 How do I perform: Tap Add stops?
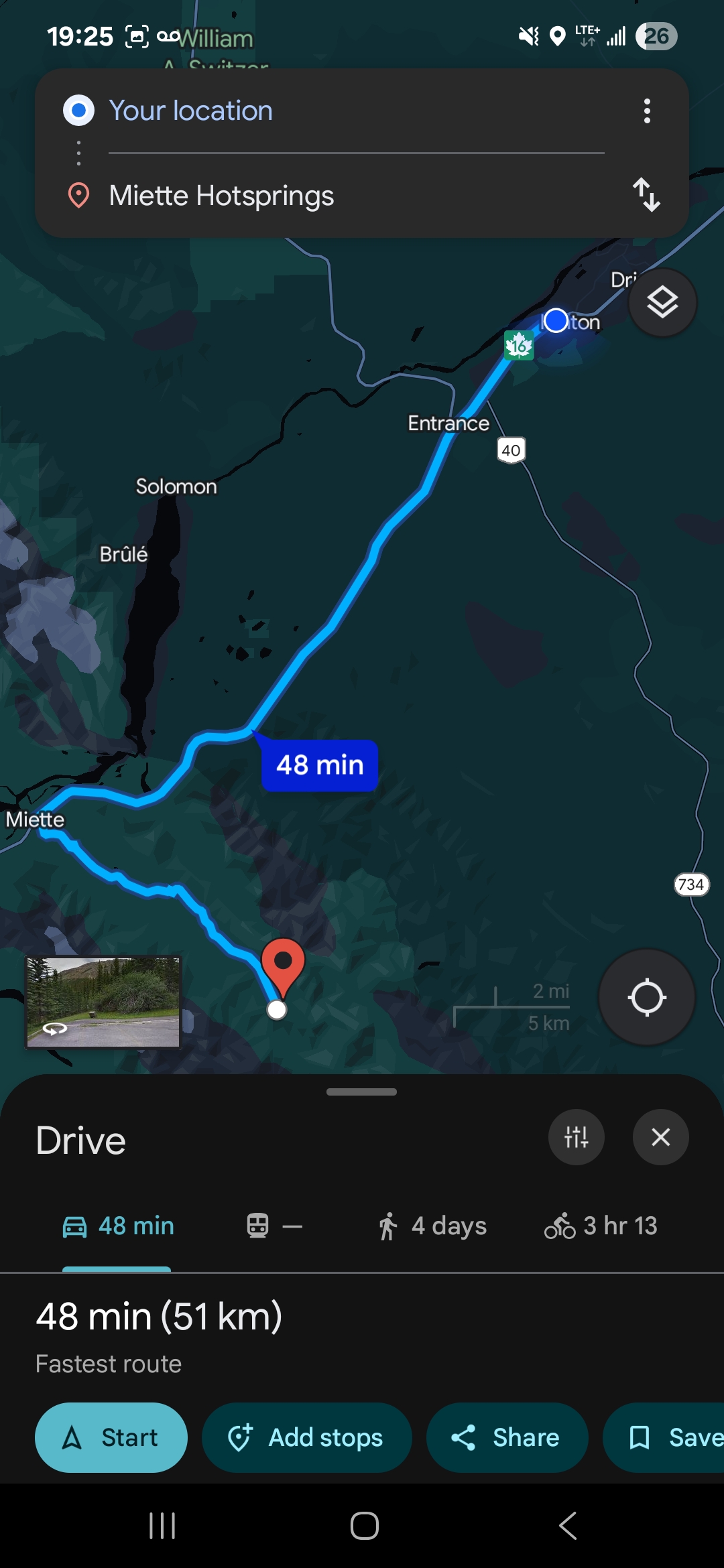(x=307, y=1437)
